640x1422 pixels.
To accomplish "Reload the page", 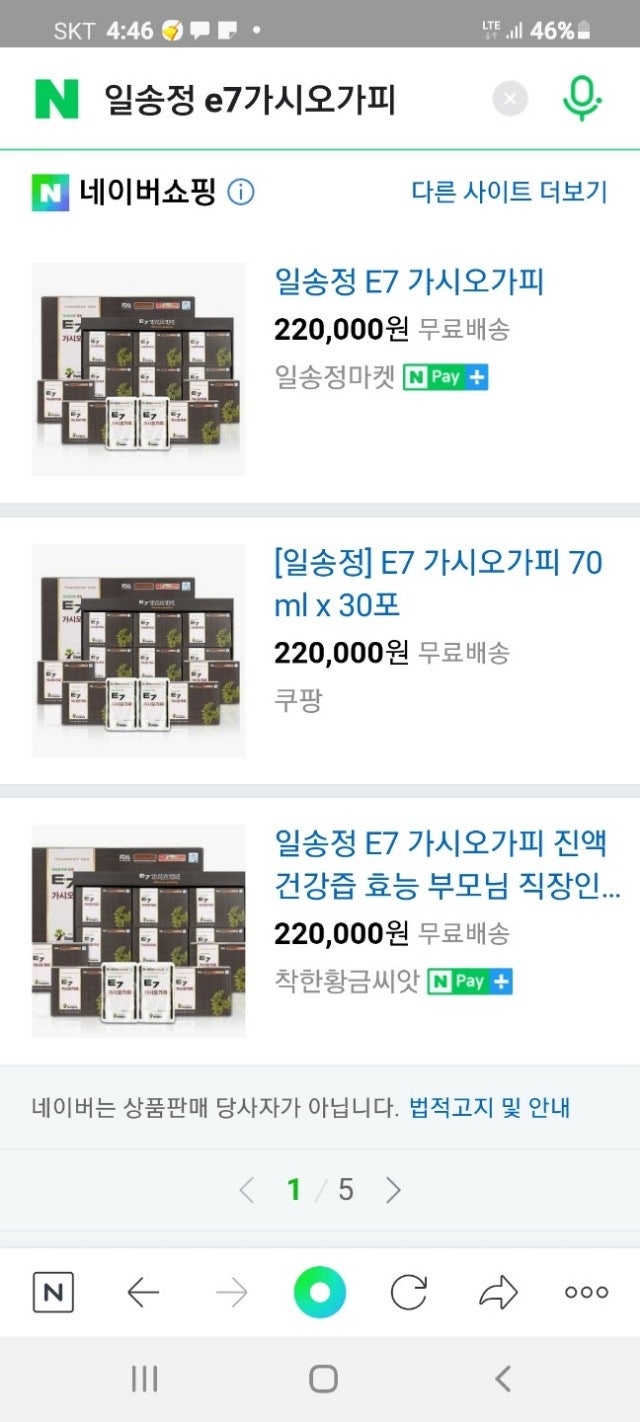I will click(408, 1293).
